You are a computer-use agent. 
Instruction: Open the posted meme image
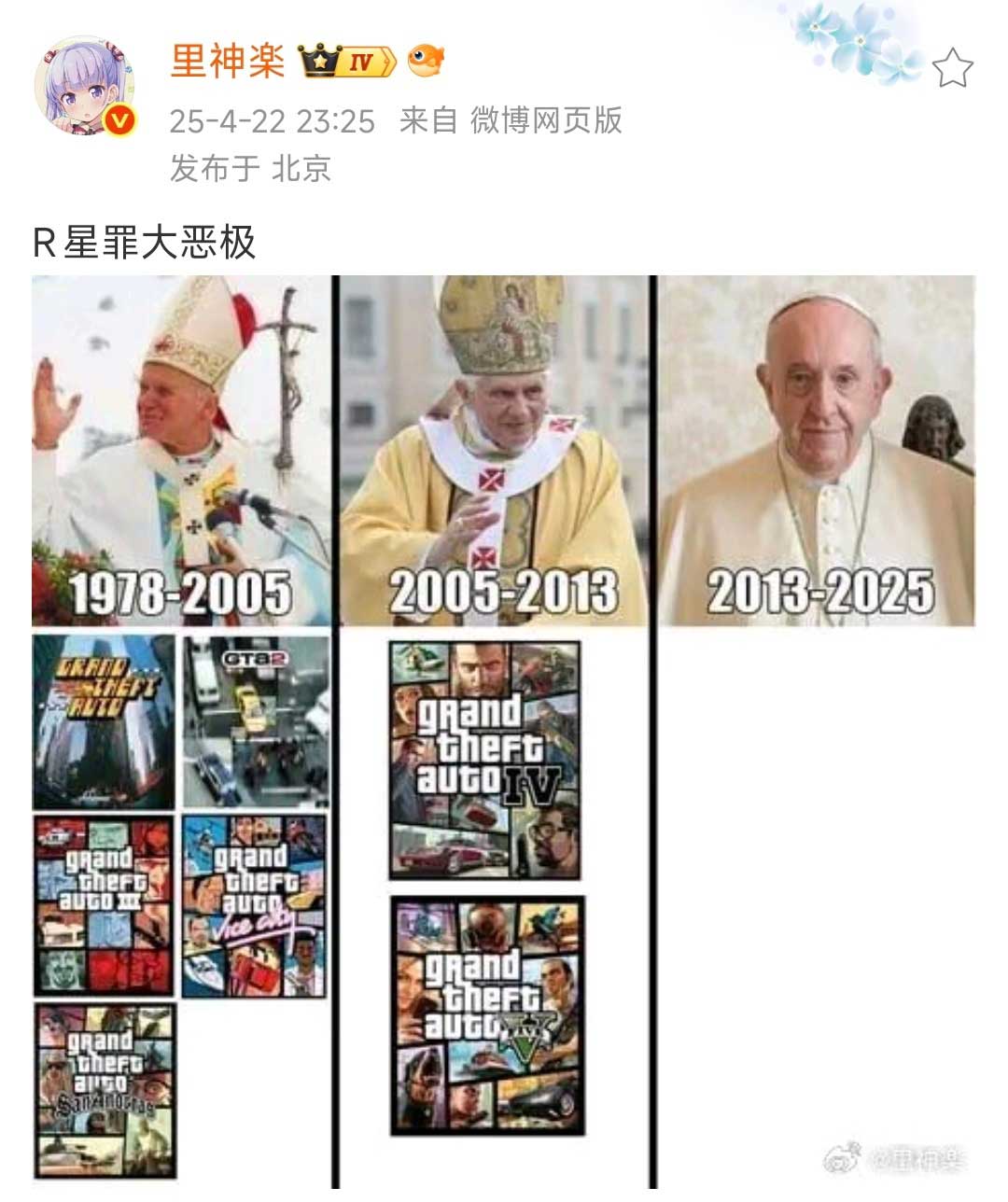pyautogui.click(x=504, y=728)
